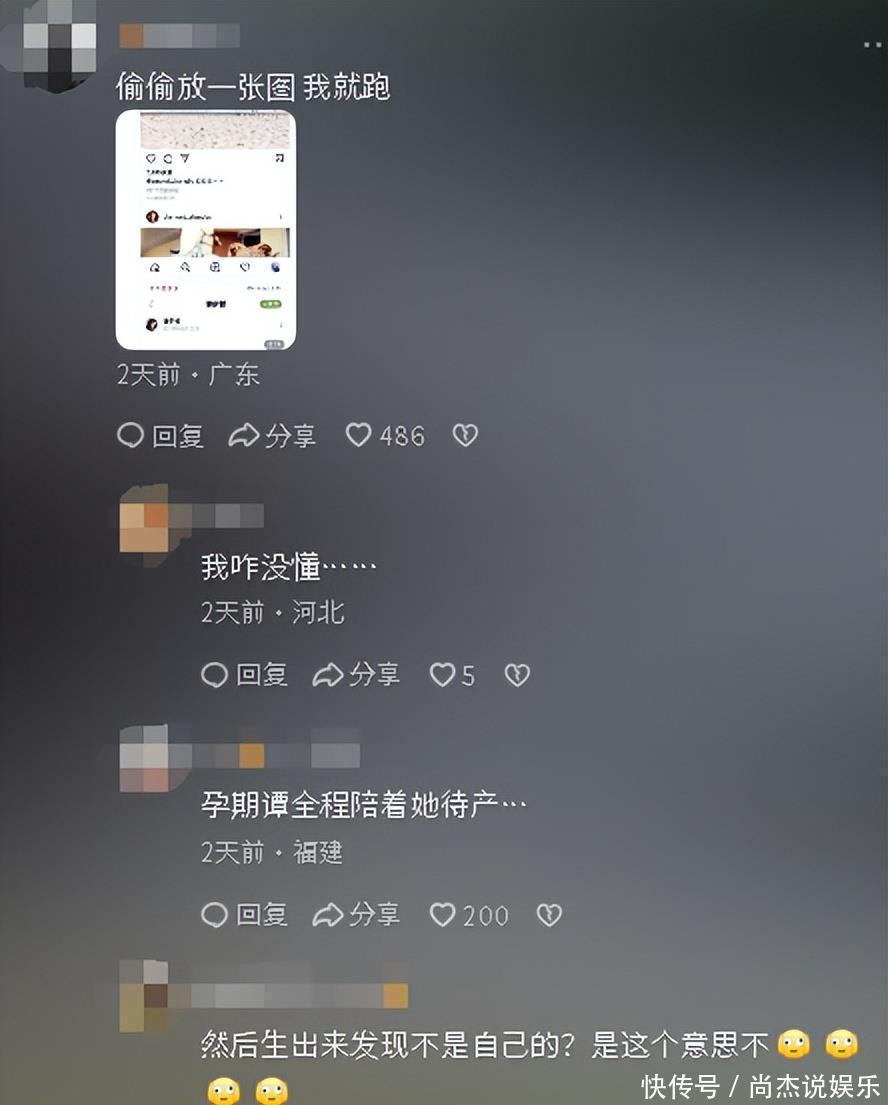
Task: Dislike the comment from 福建
Action: [550, 915]
